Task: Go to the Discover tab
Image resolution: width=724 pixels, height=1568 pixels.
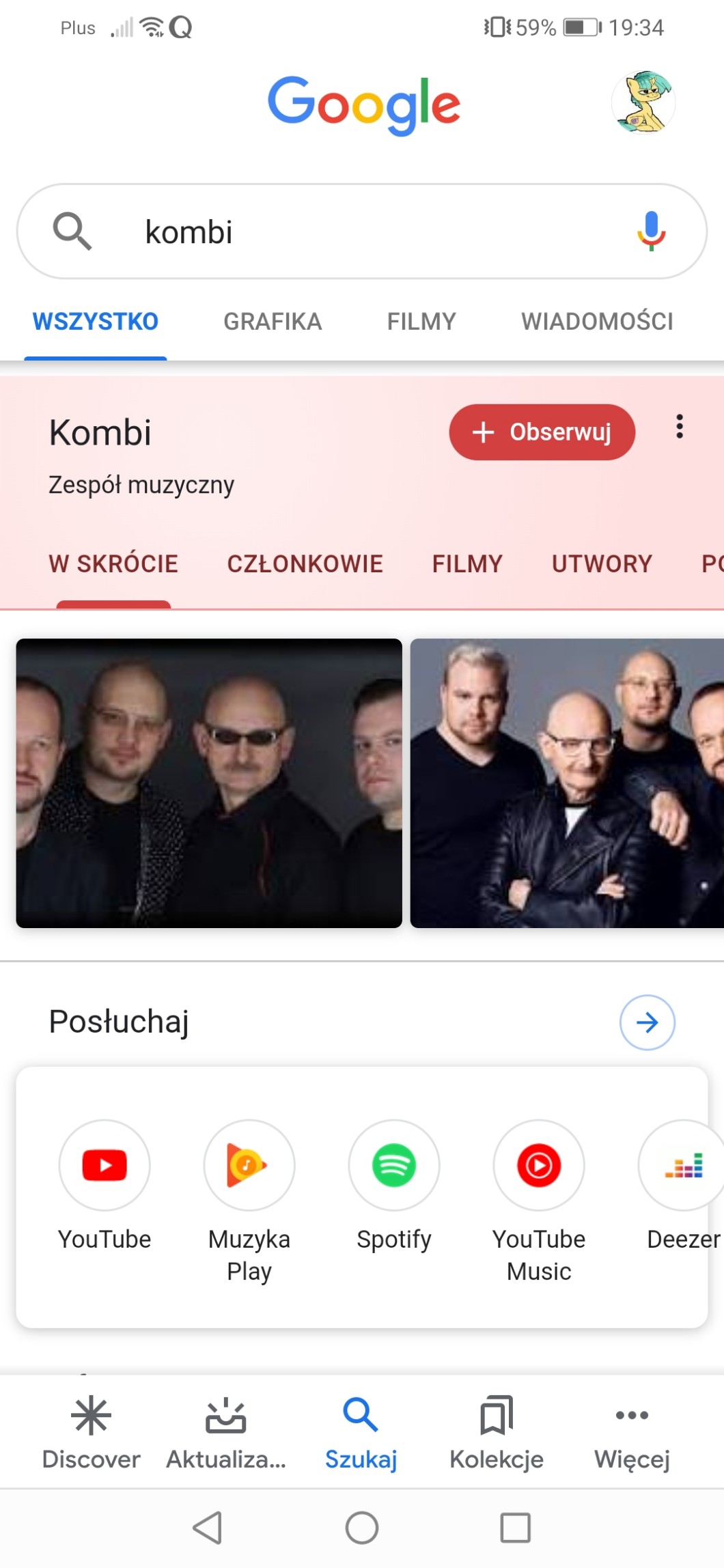Action: pyautogui.click(x=91, y=1431)
